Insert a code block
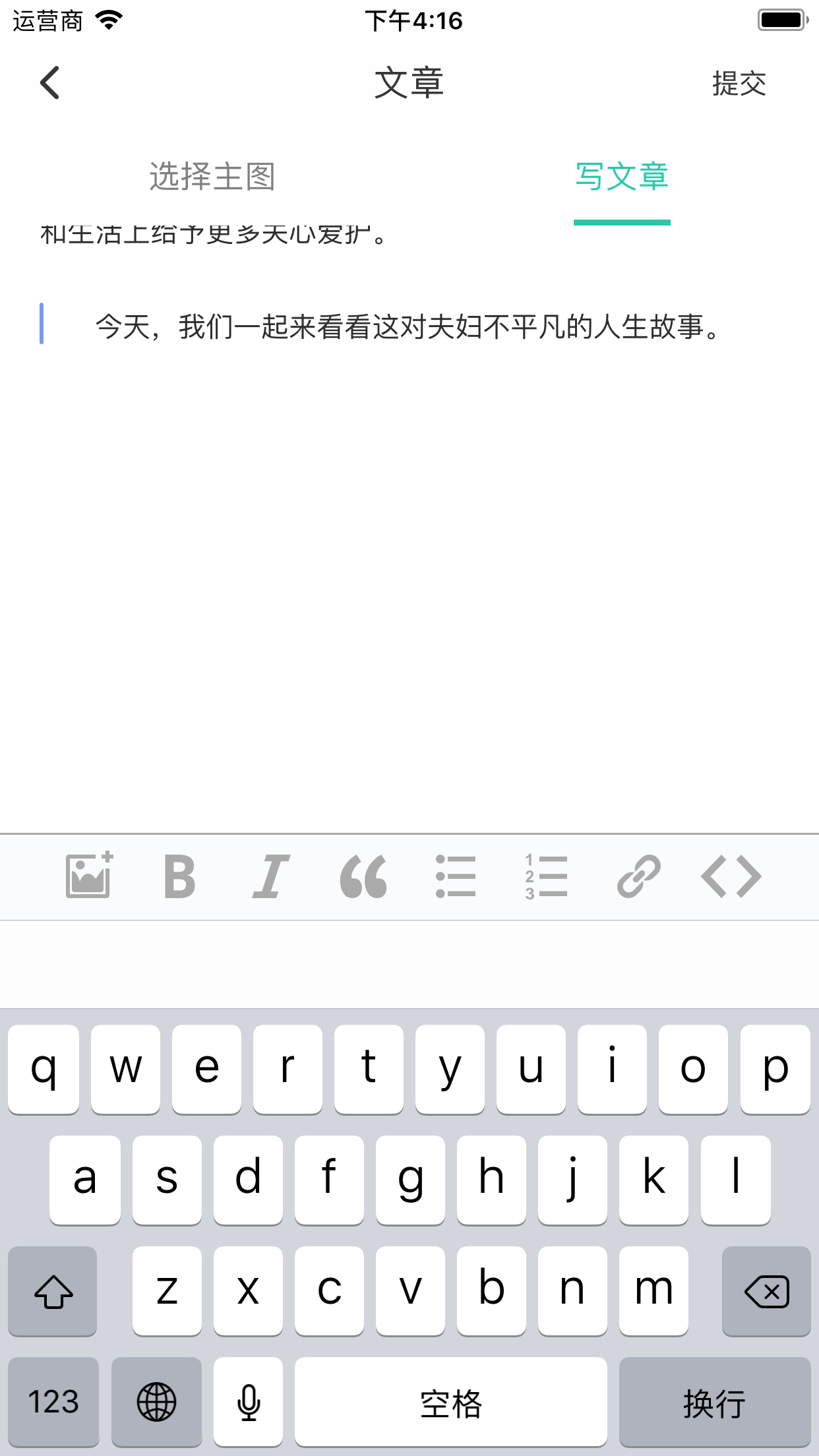The image size is (819, 1456). coord(731,876)
